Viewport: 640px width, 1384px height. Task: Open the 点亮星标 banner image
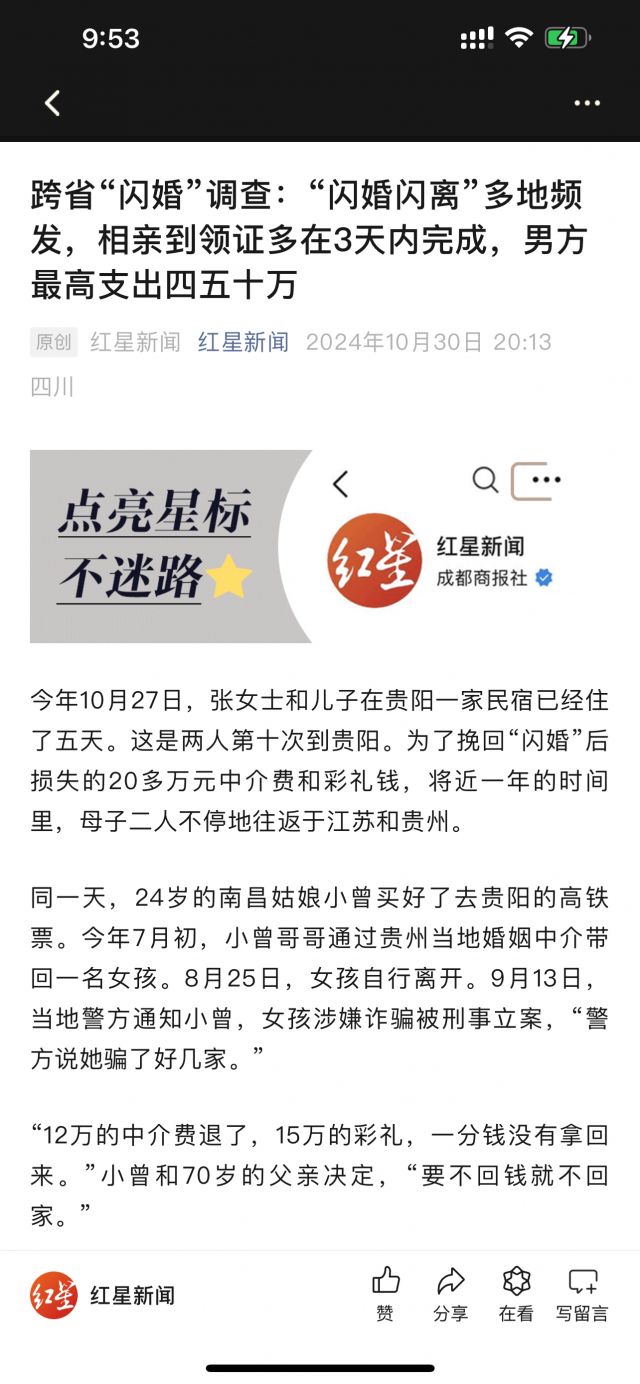pos(320,546)
